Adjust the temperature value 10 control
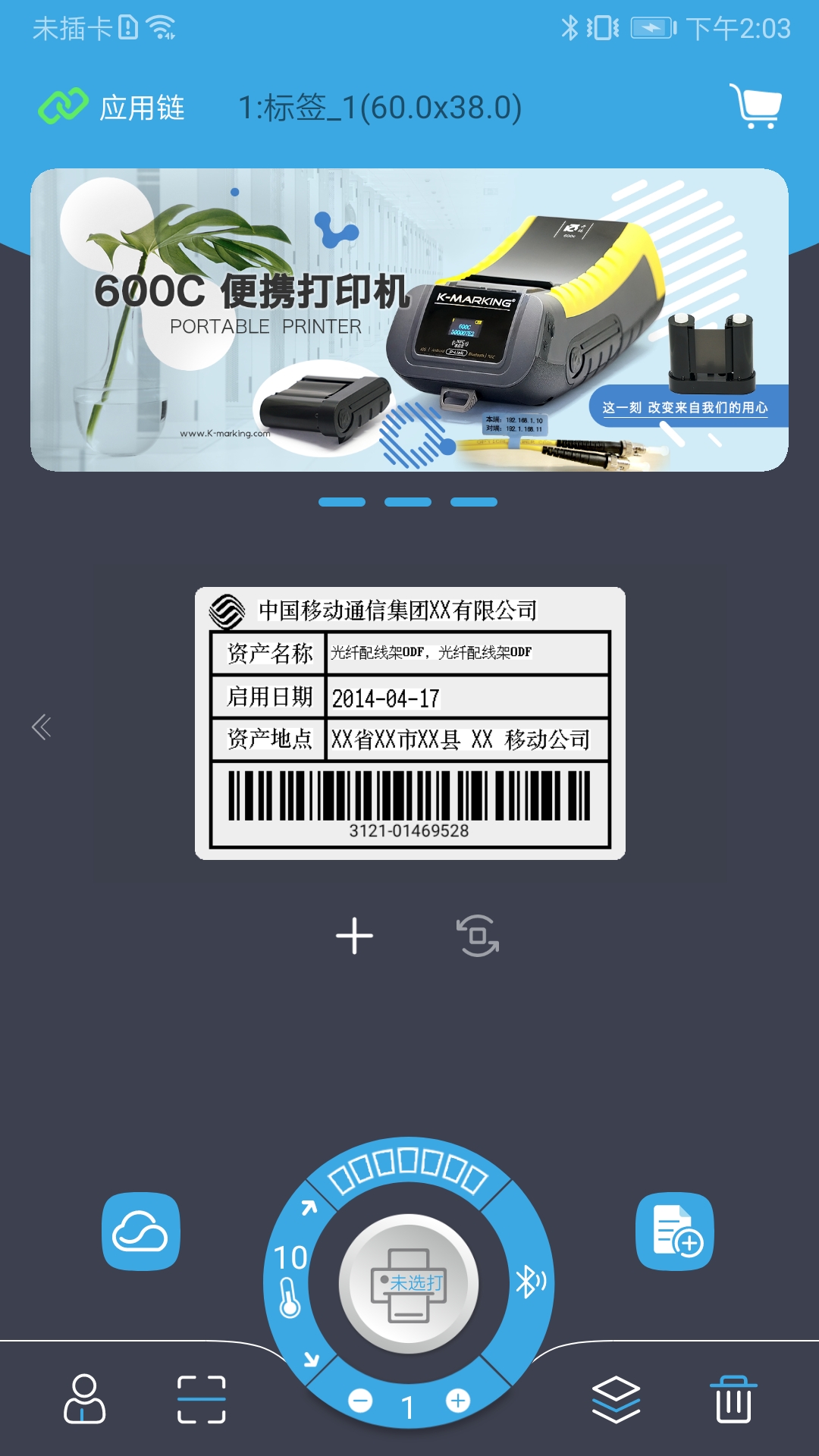 coord(289,1266)
